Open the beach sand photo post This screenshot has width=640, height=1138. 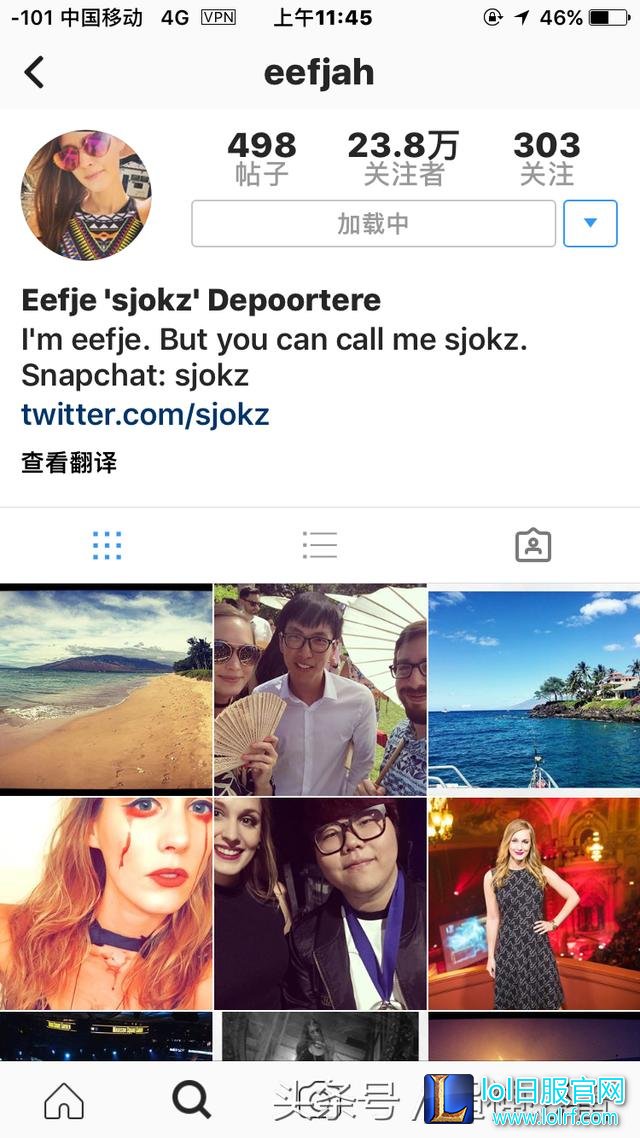point(106,689)
